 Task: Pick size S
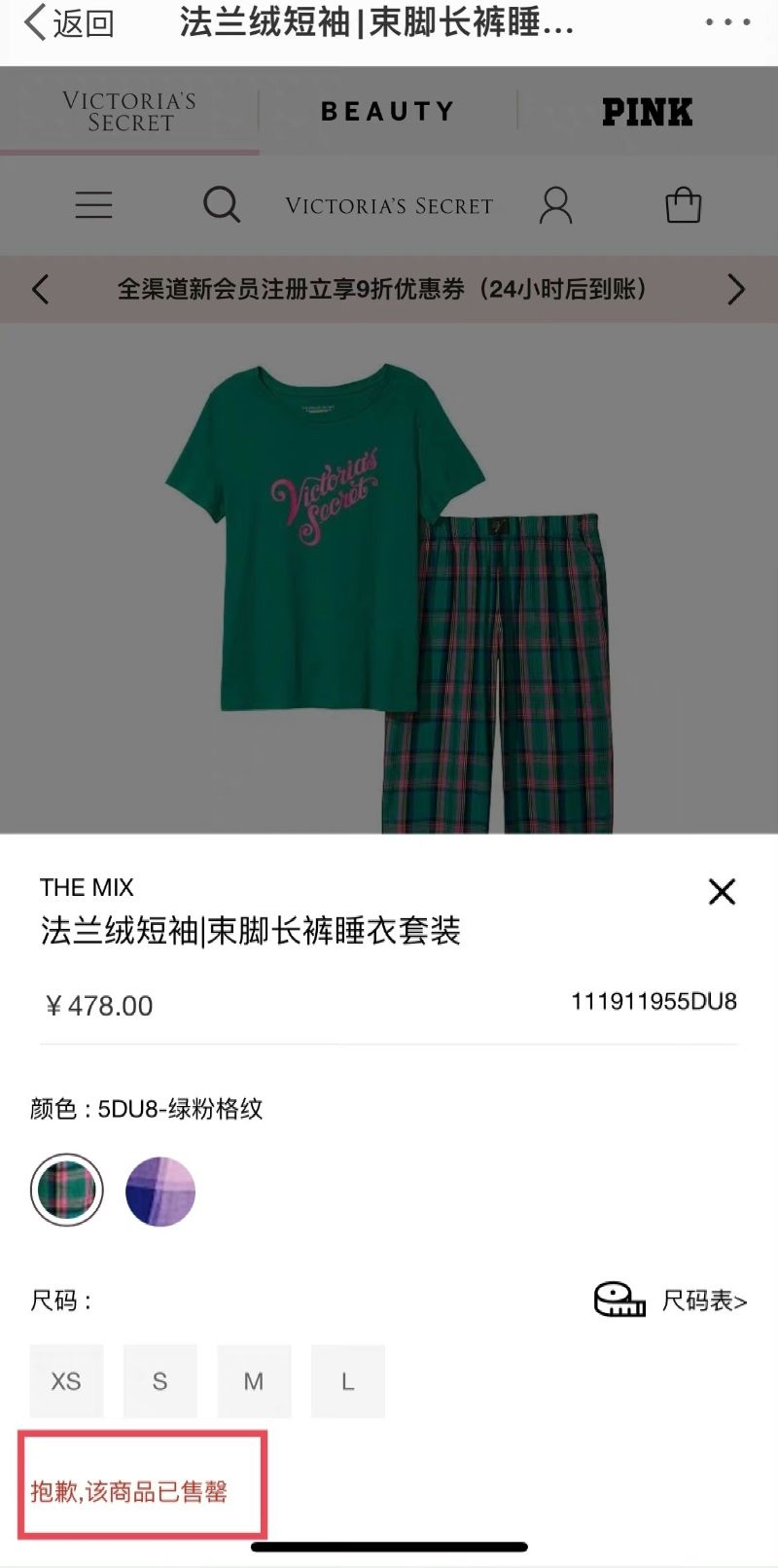(160, 1381)
